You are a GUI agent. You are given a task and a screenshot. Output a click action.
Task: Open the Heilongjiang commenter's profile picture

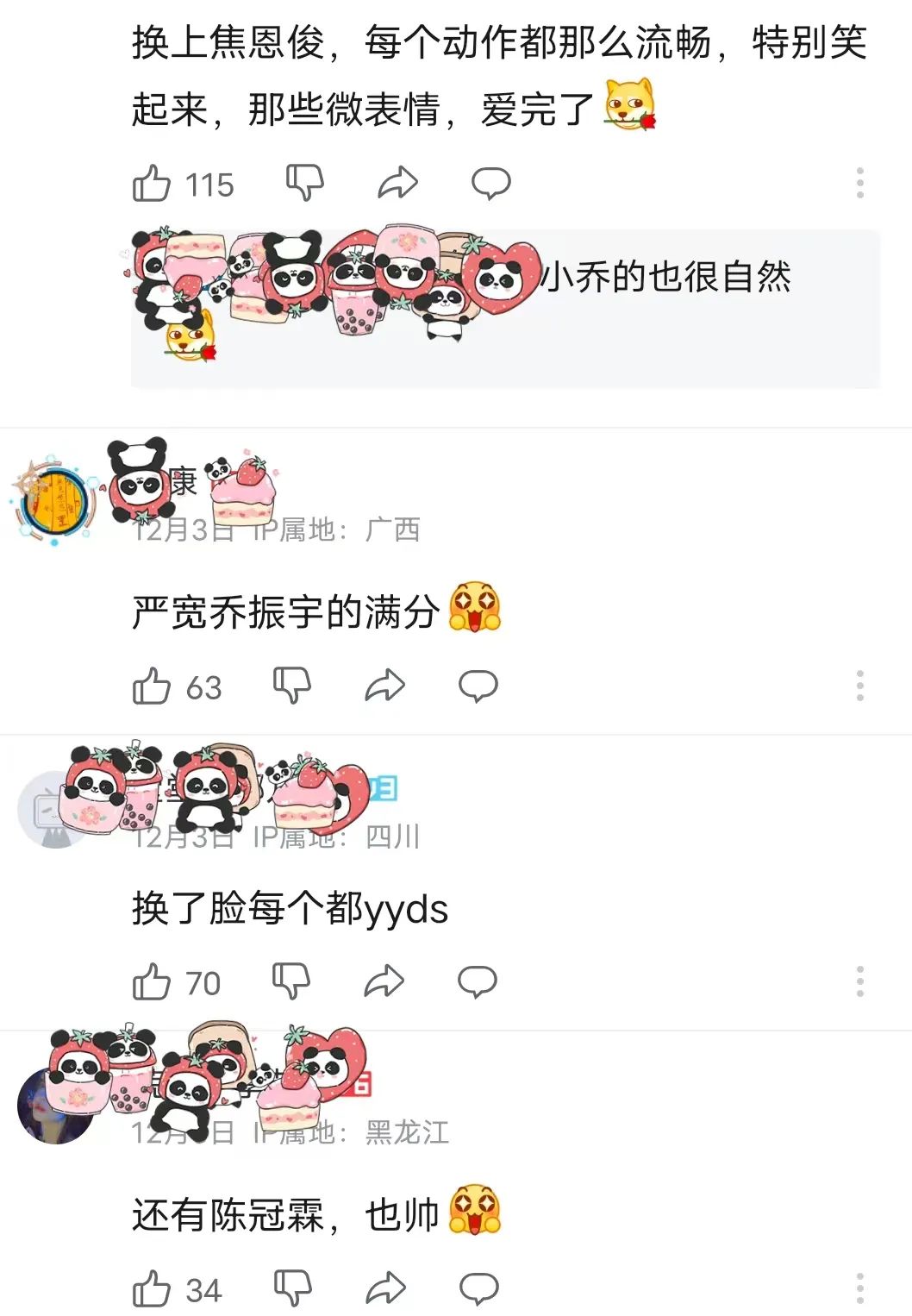57,1106
